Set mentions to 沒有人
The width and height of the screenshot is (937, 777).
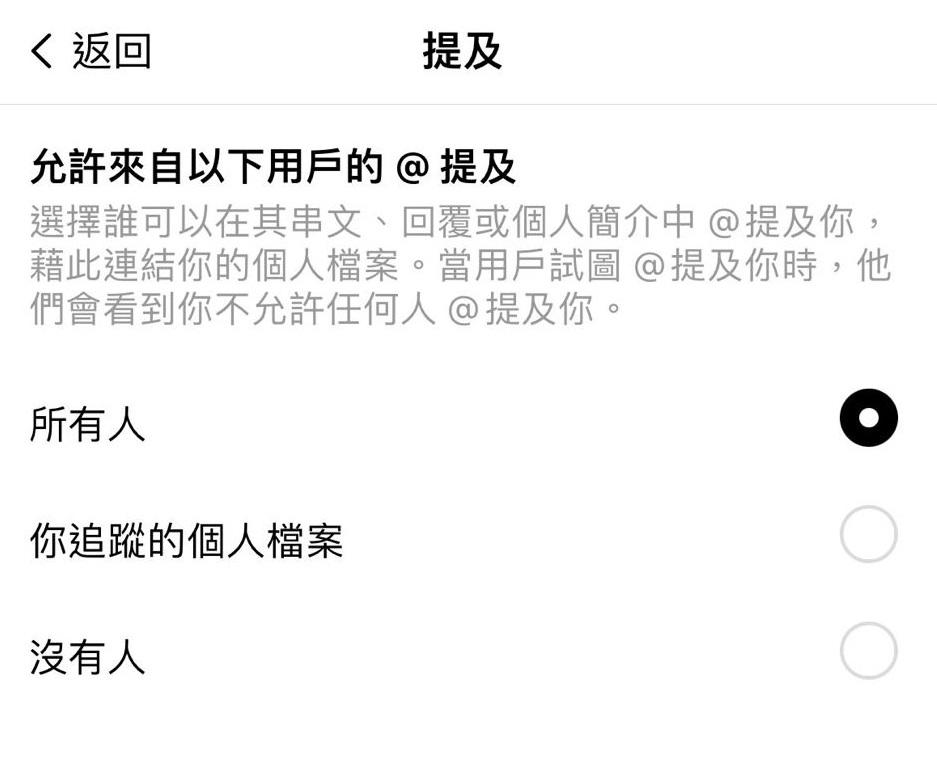point(868,651)
